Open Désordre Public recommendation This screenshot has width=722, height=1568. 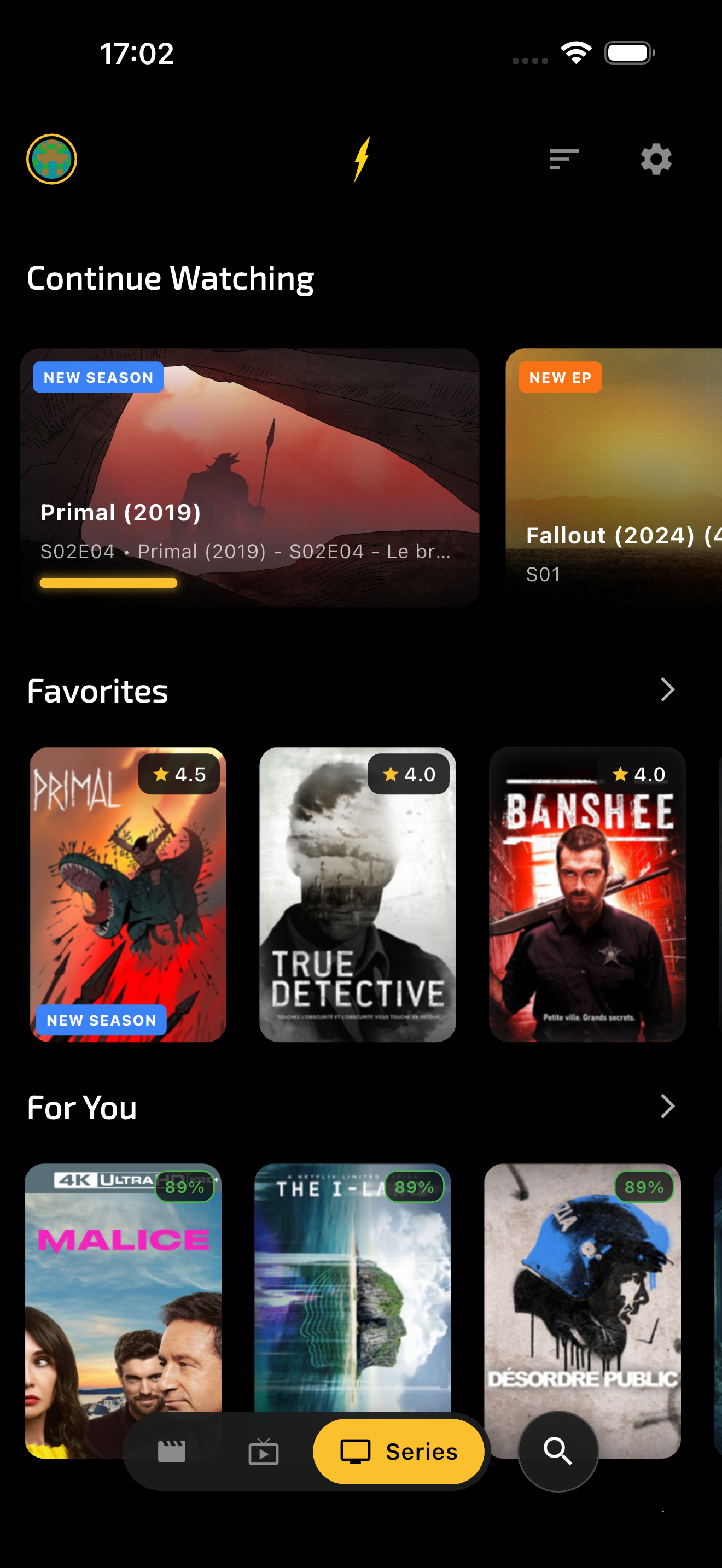coord(582,1284)
